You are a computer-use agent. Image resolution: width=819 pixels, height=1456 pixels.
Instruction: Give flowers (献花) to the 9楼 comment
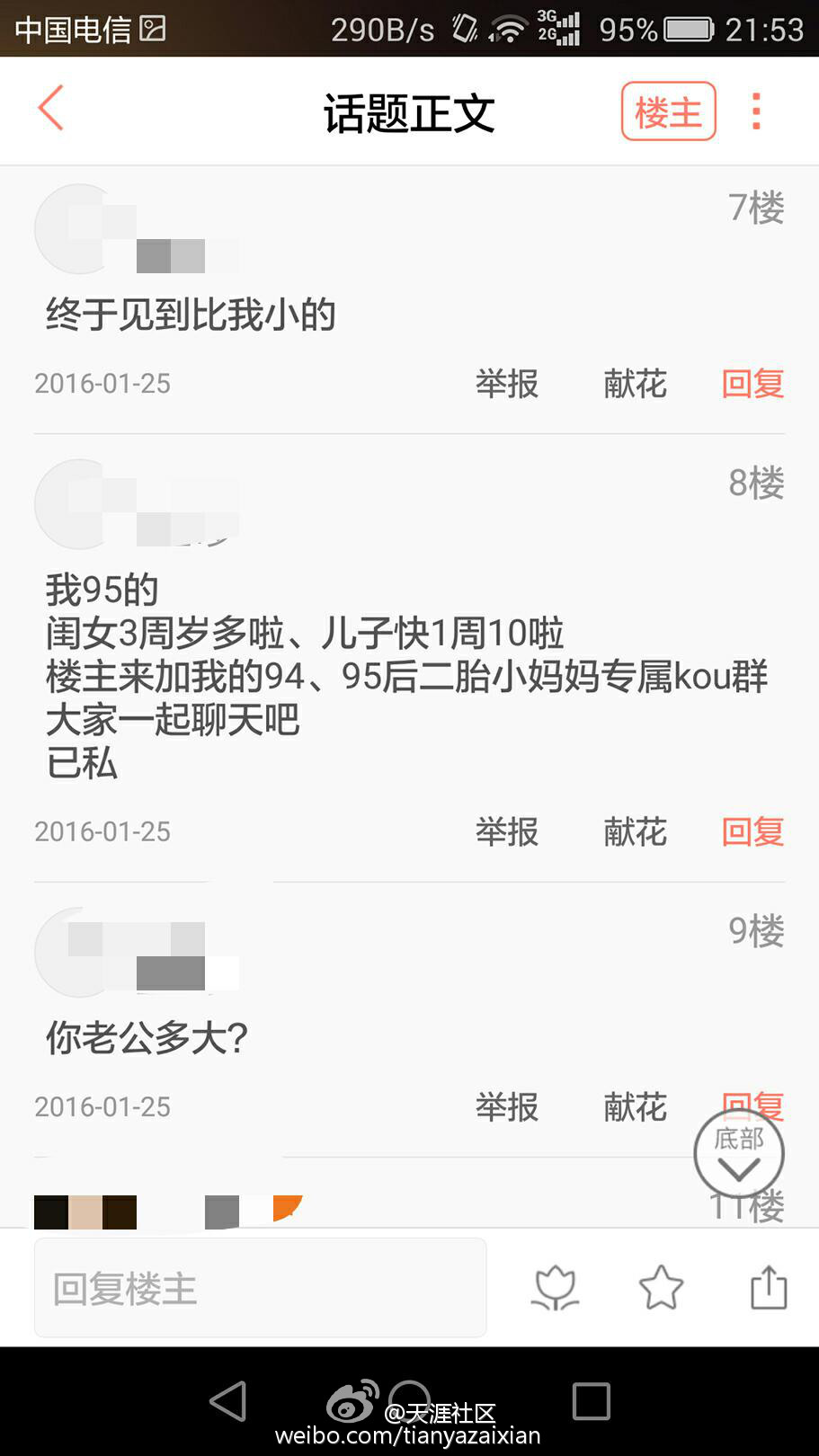[x=635, y=1107]
